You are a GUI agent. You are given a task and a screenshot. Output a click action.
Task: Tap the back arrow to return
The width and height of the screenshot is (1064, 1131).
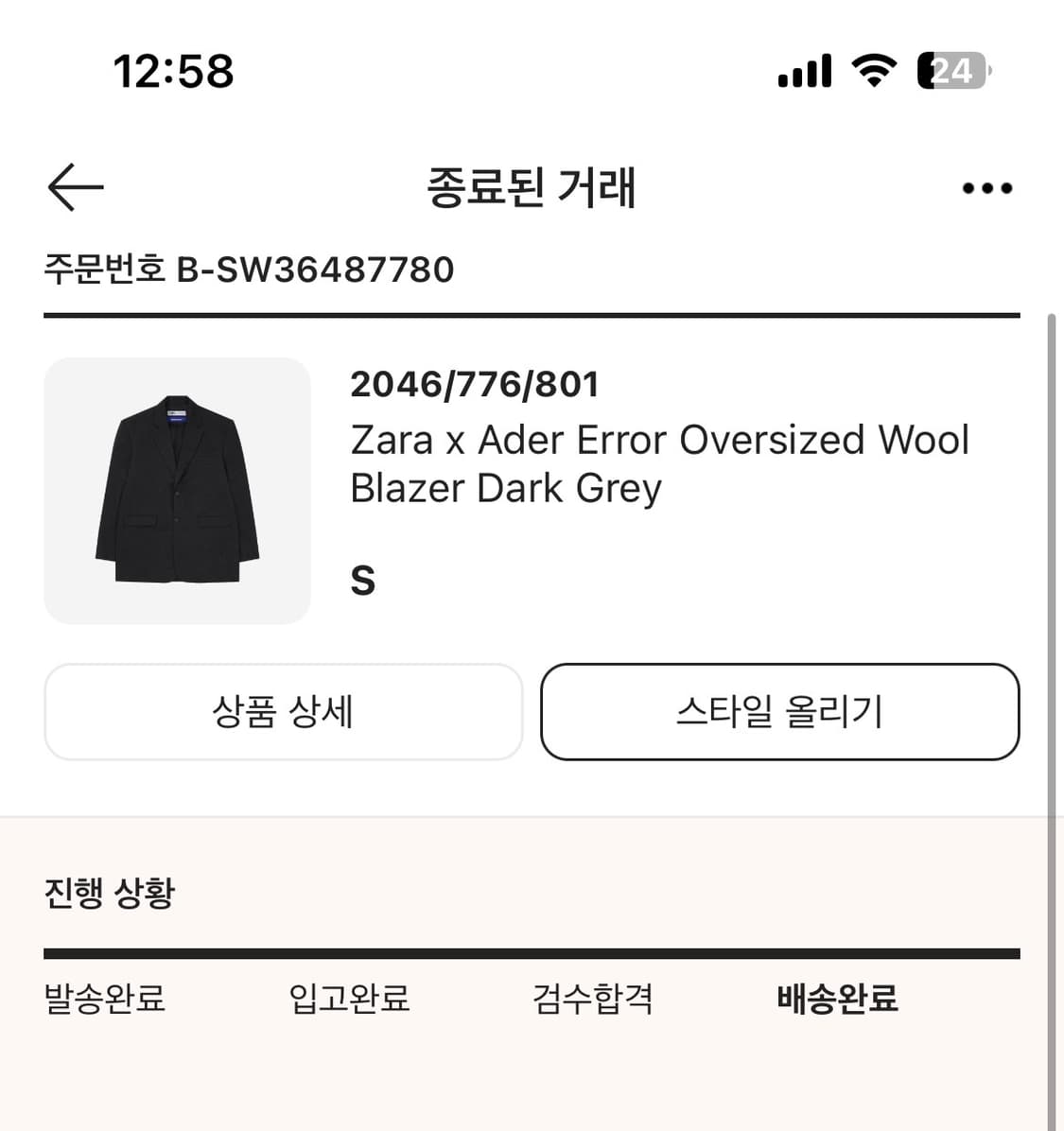tap(73, 186)
